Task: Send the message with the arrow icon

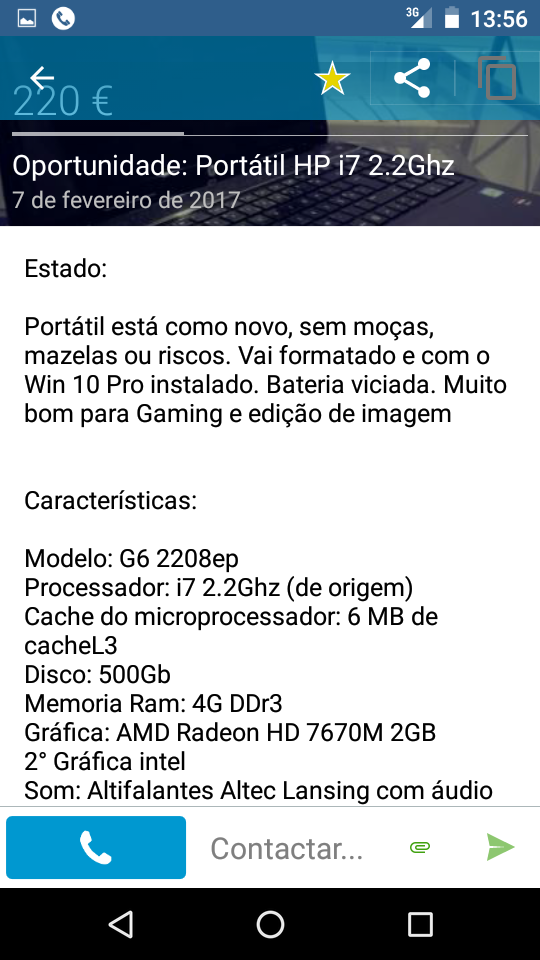Action: coord(501,847)
